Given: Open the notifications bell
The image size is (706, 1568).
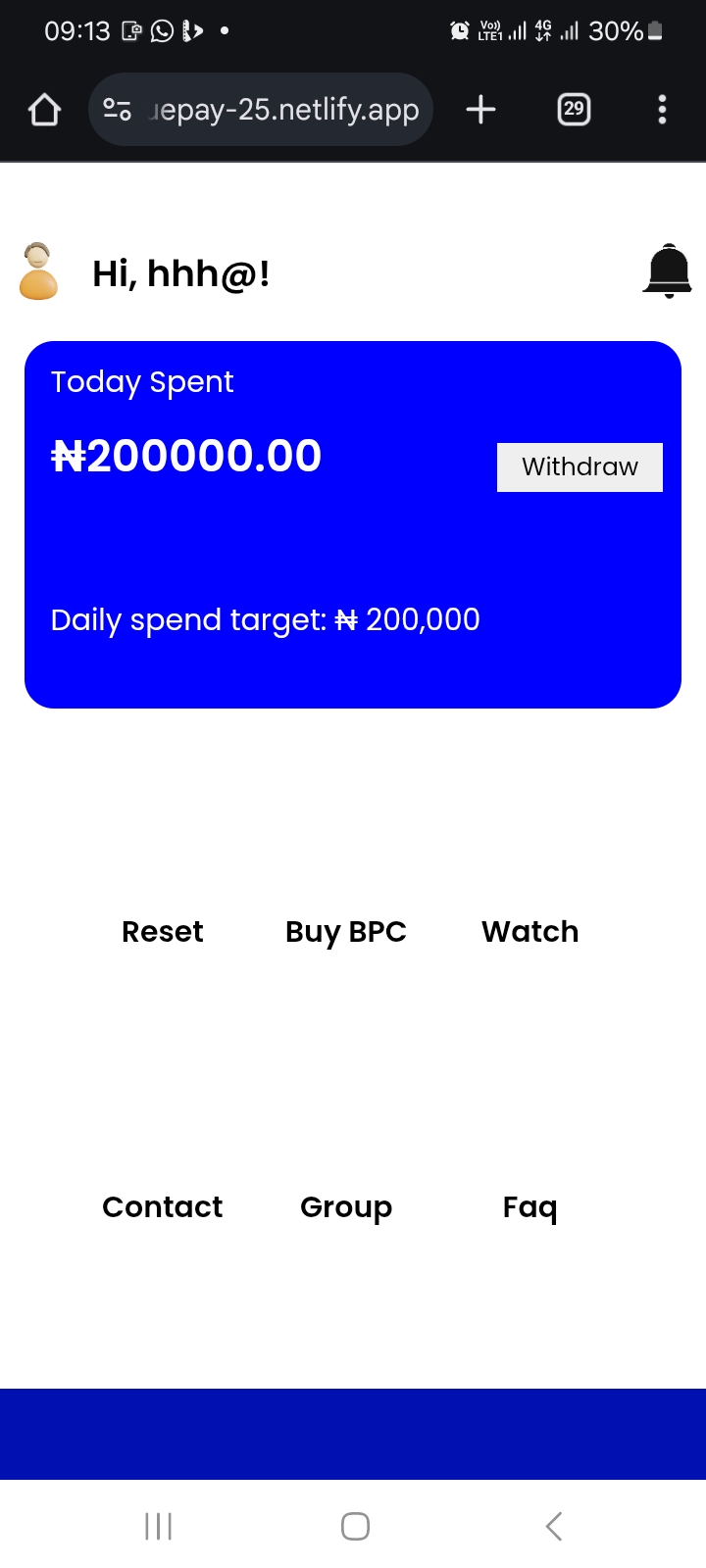Looking at the screenshot, I should tap(667, 270).
